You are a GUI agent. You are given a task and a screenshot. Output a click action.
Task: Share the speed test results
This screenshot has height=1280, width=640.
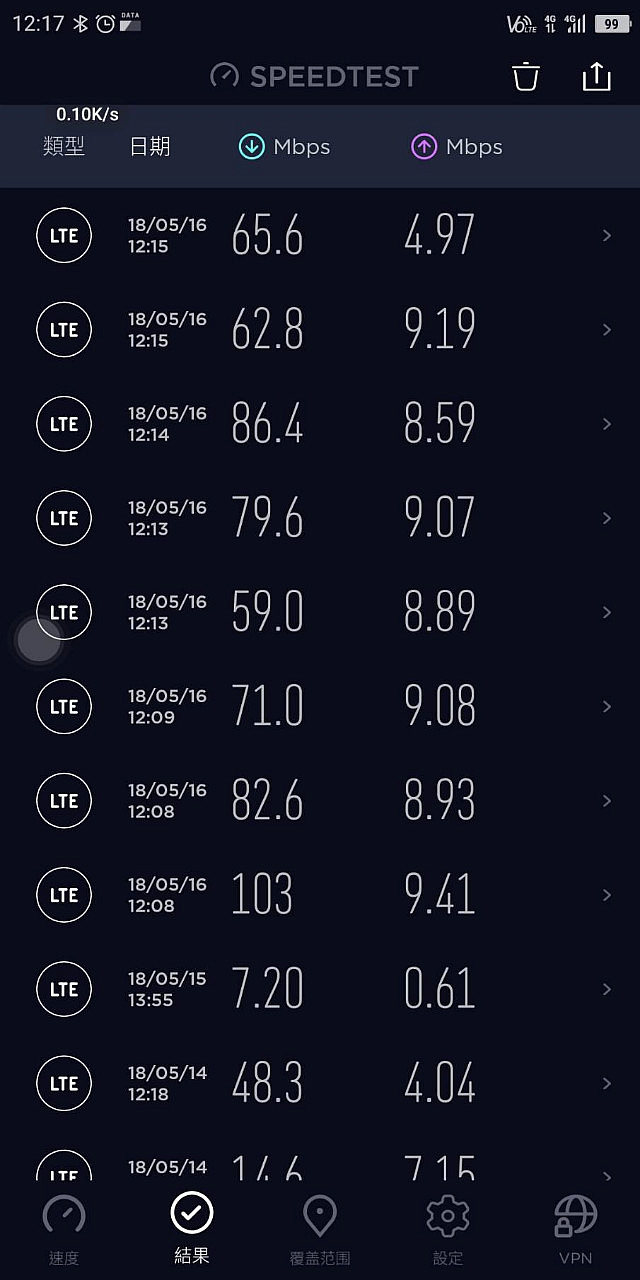pos(596,77)
